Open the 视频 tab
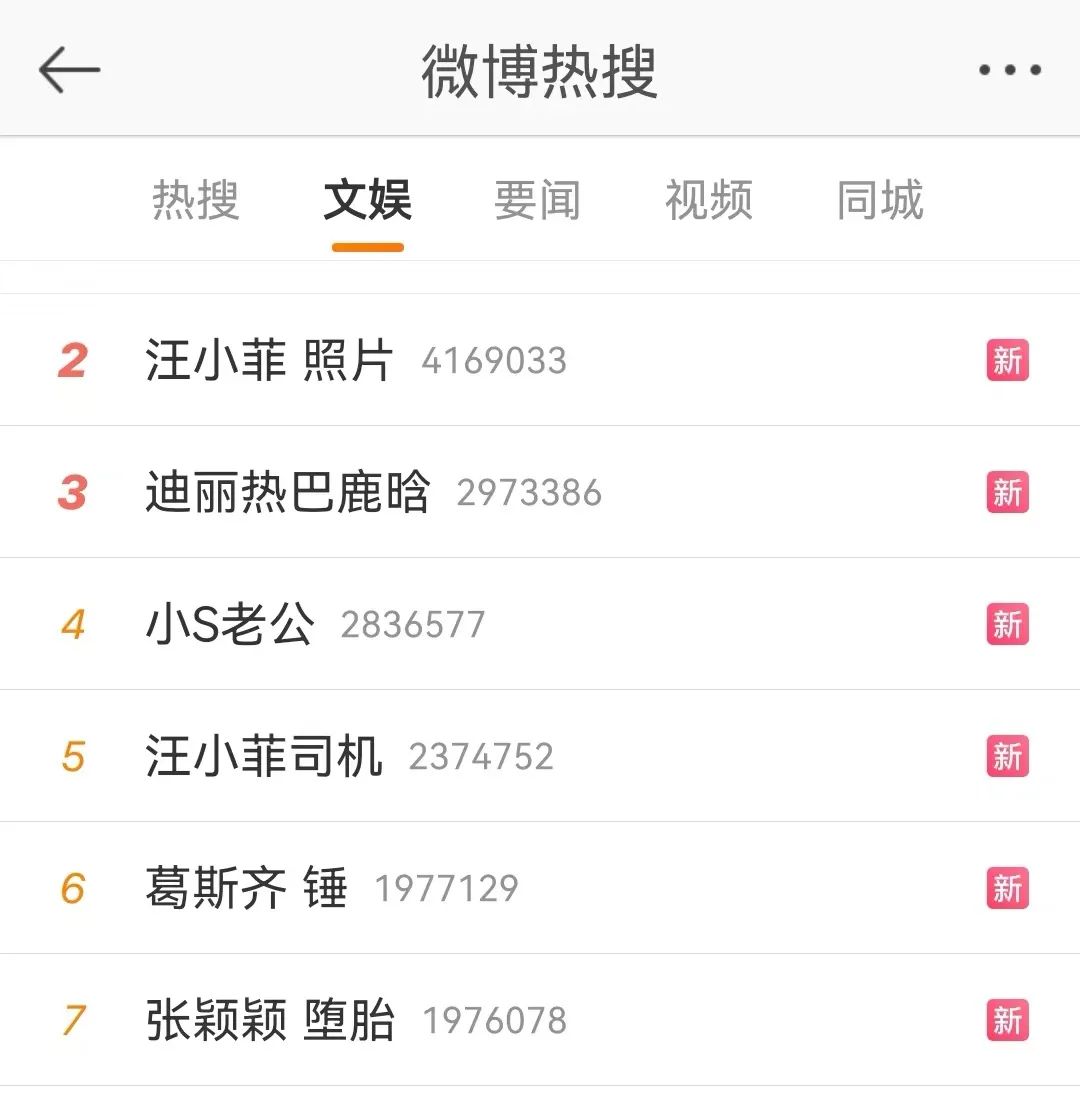Screen dimensions: 1080x1098 coord(708,200)
